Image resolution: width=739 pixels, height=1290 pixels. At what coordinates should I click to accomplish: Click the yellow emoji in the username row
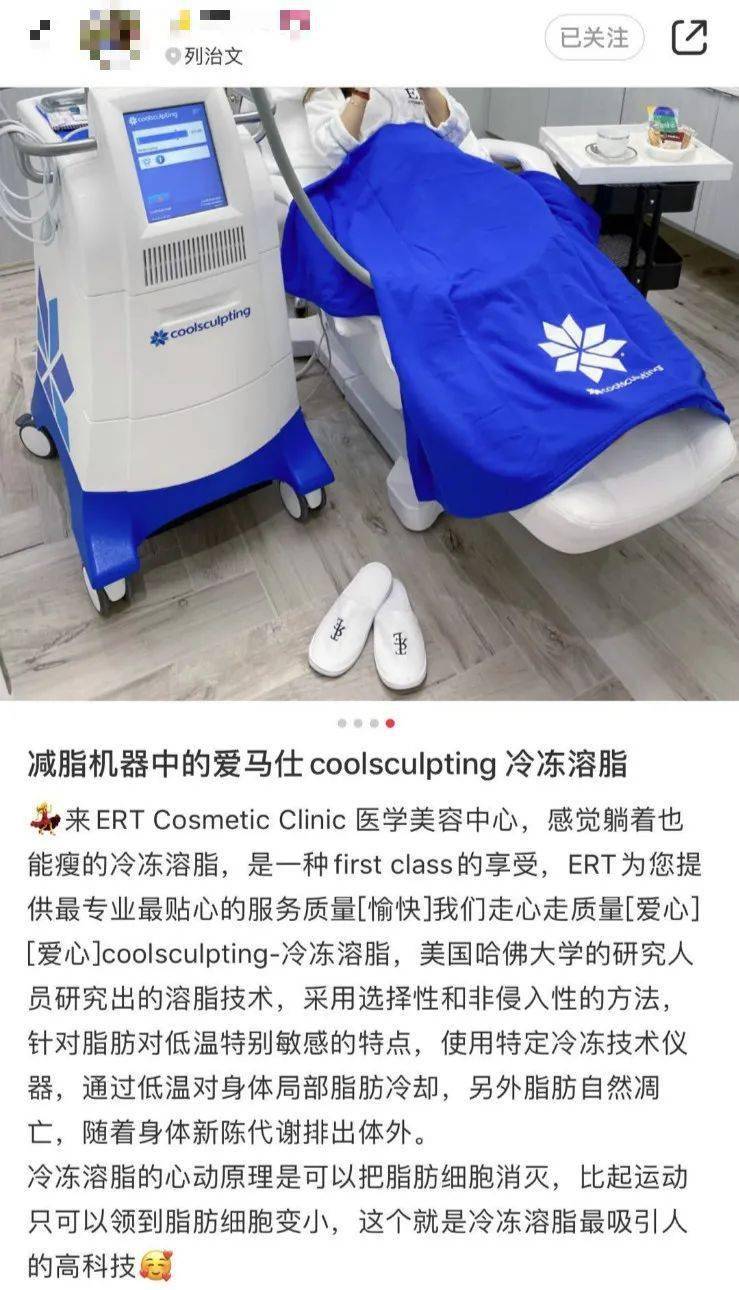pyautogui.click(x=181, y=22)
